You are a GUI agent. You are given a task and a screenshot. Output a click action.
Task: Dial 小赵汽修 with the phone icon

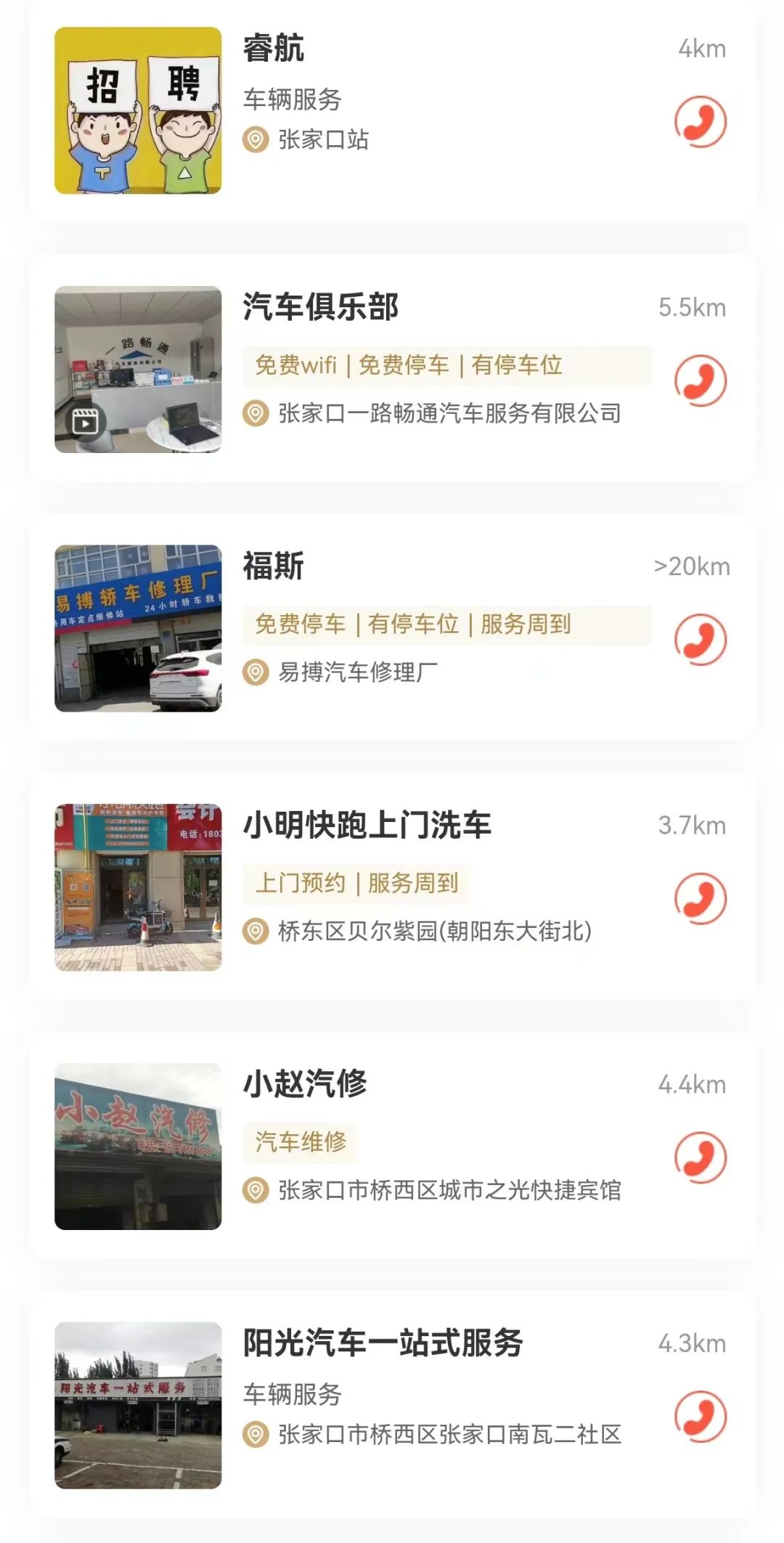[700, 1157]
